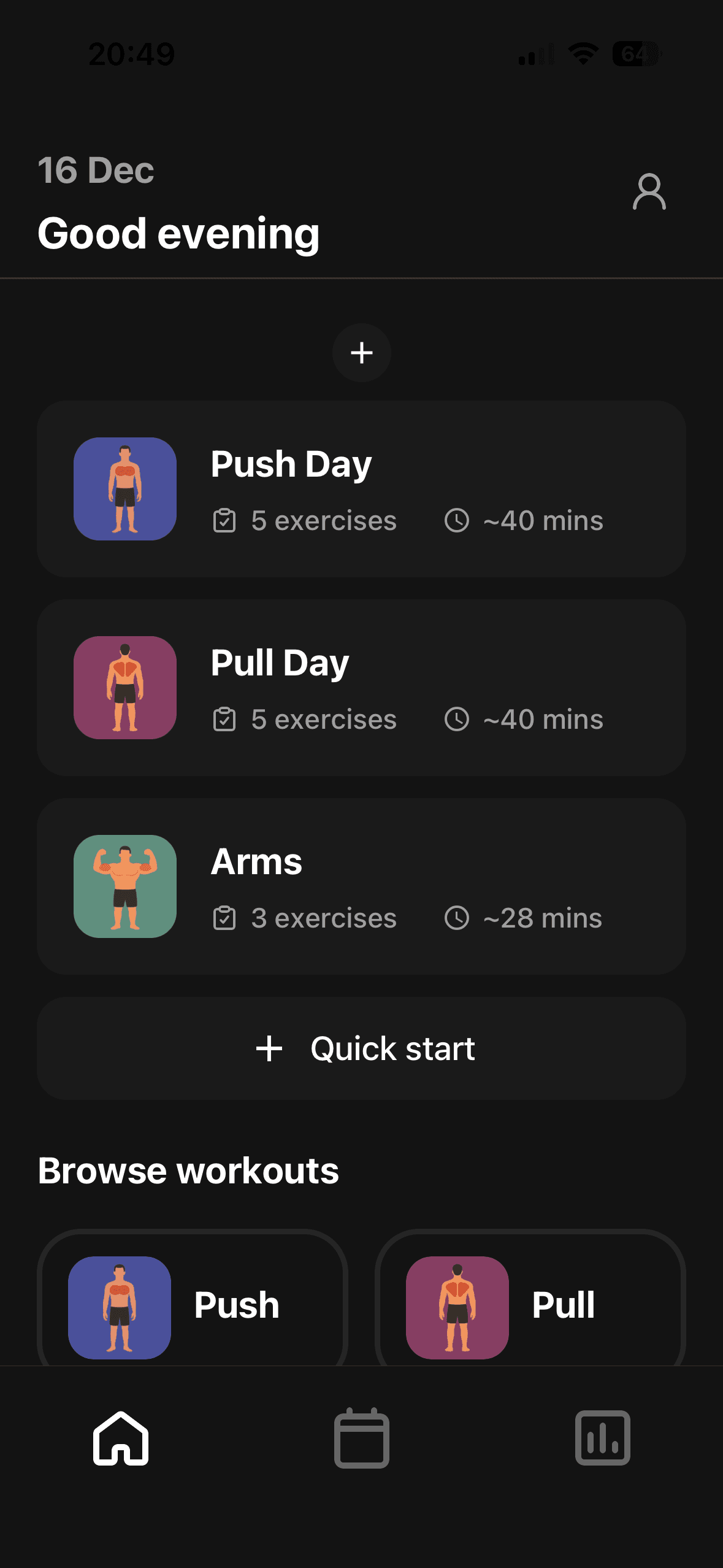This screenshot has width=723, height=1568.
Task: Open the Pull Day workout card
Action: 361,688
